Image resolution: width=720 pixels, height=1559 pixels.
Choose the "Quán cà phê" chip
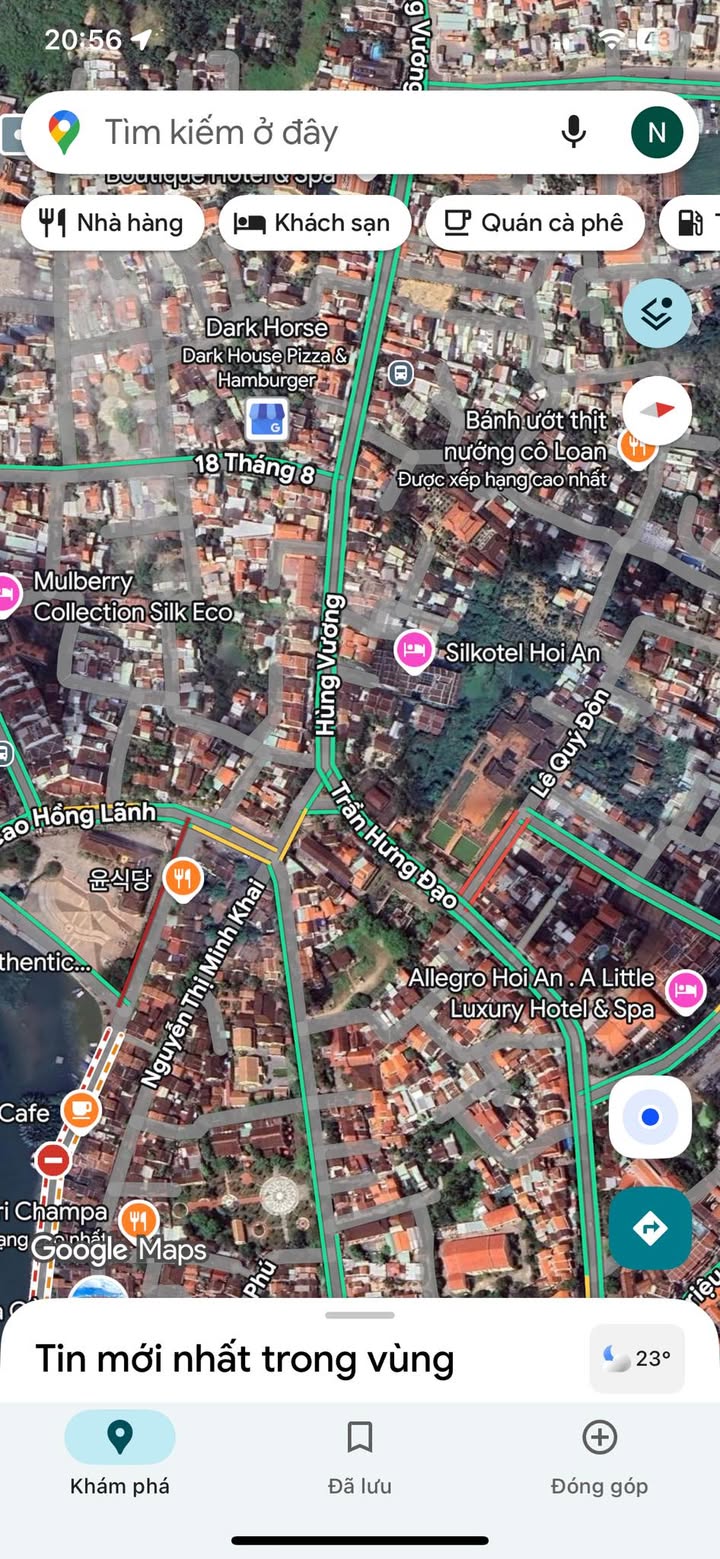pyautogui.click(x=535, y=222)
